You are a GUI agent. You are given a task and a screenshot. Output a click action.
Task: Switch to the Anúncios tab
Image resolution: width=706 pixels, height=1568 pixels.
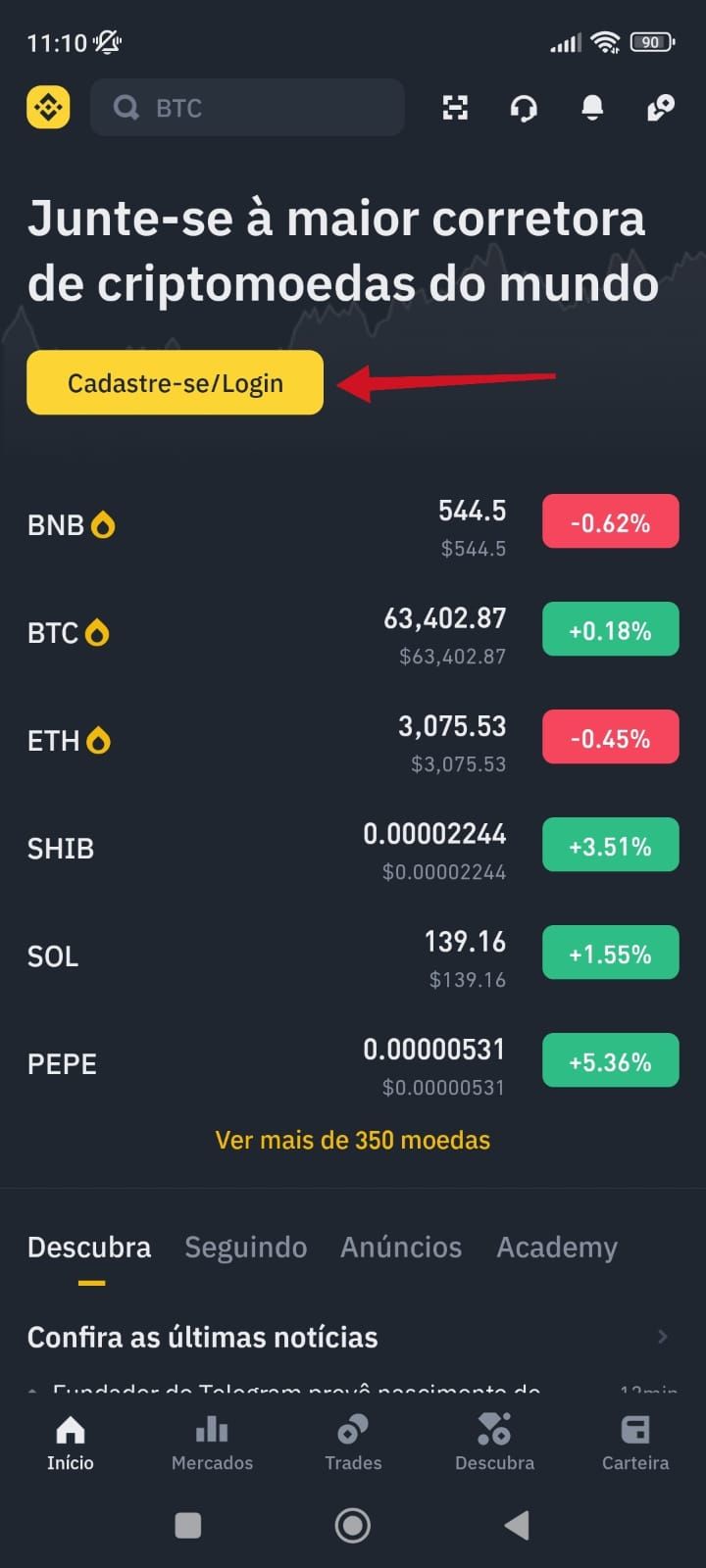401,1248
